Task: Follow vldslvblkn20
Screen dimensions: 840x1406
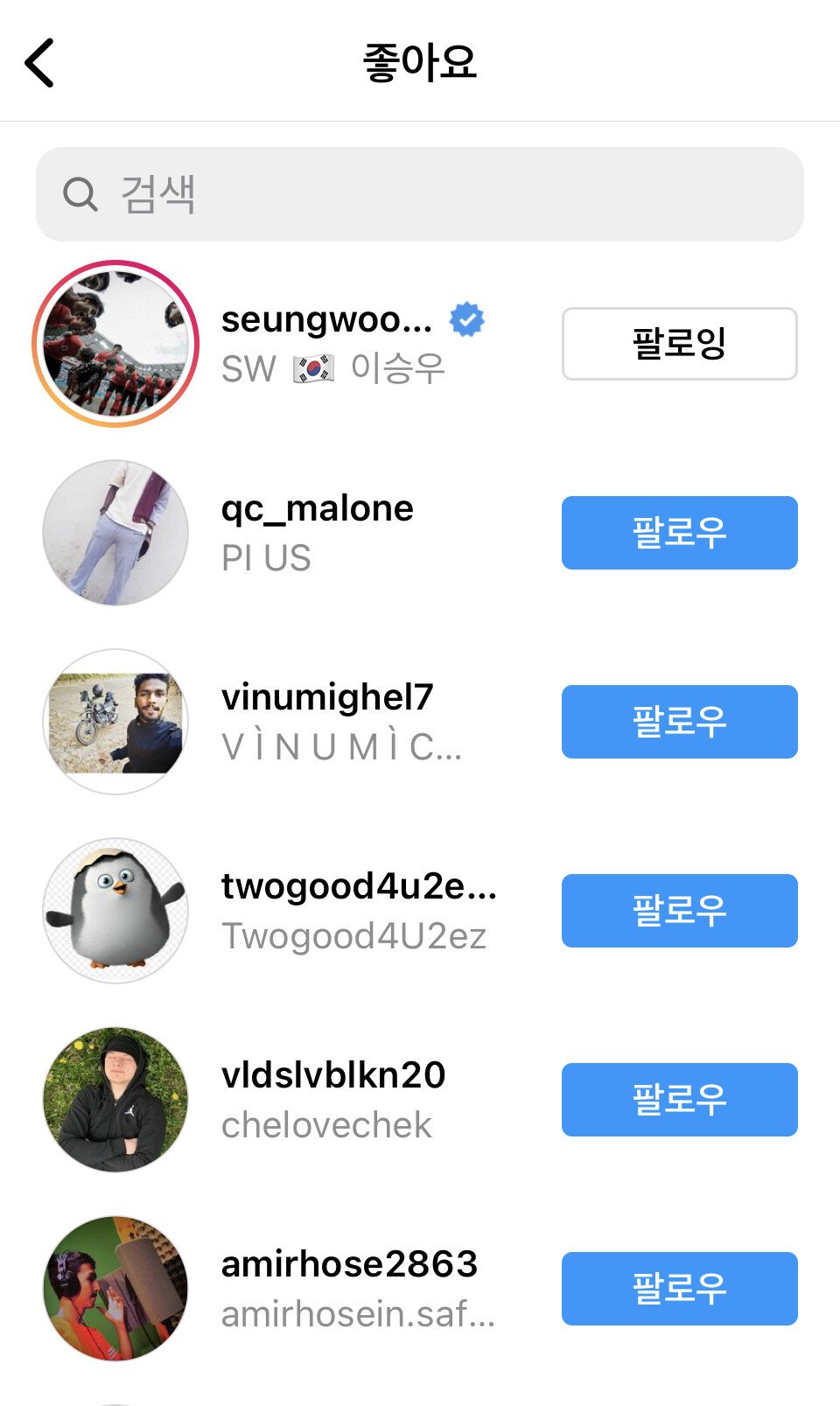Action: click(679, 1099)
